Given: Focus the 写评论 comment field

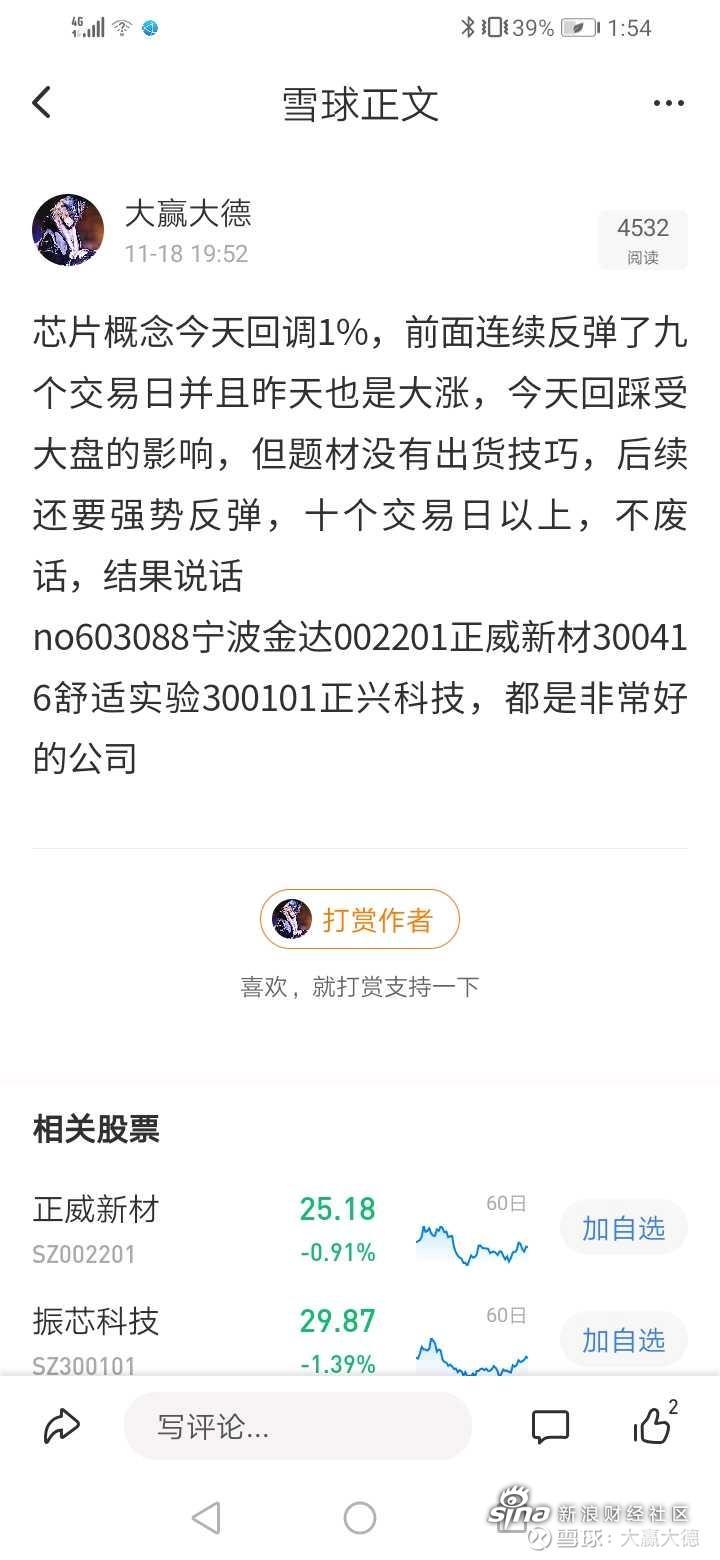Looking at the screenshot, I should click(297, 1427).
